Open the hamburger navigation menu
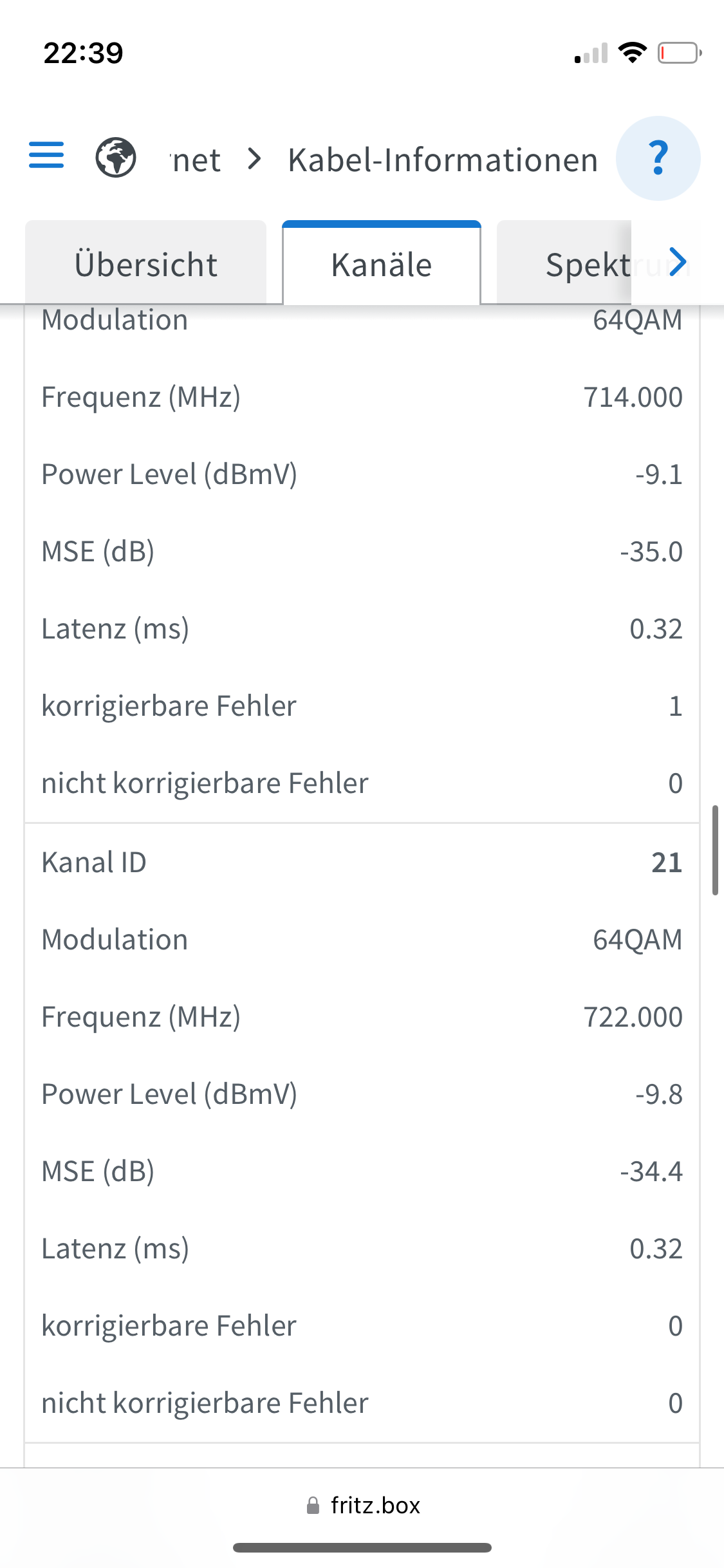This screenshot has width=724, height=1568. click(46, 155)
